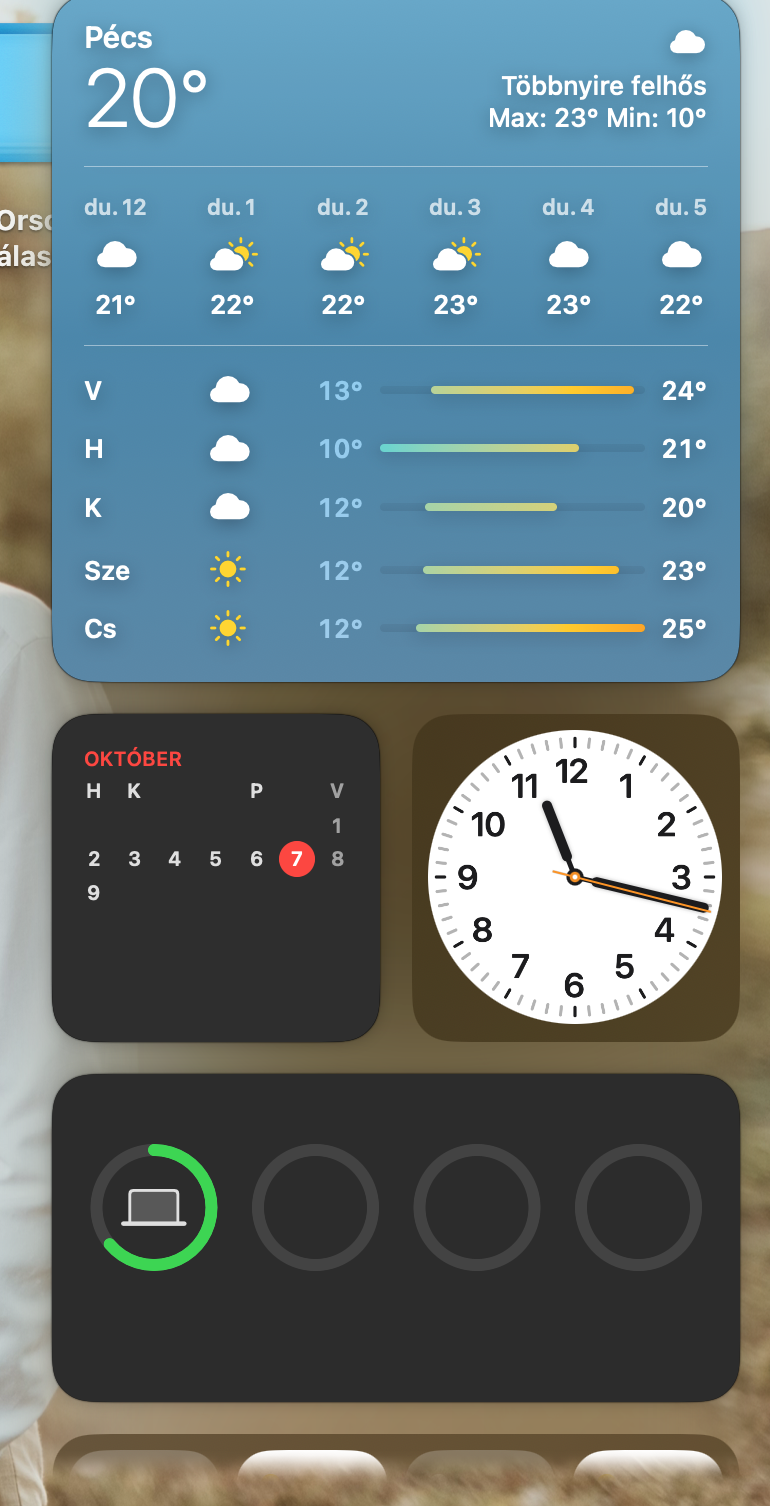Open the Október calendar widget
Screen dimensions: 770x1506
pos(215,877)
